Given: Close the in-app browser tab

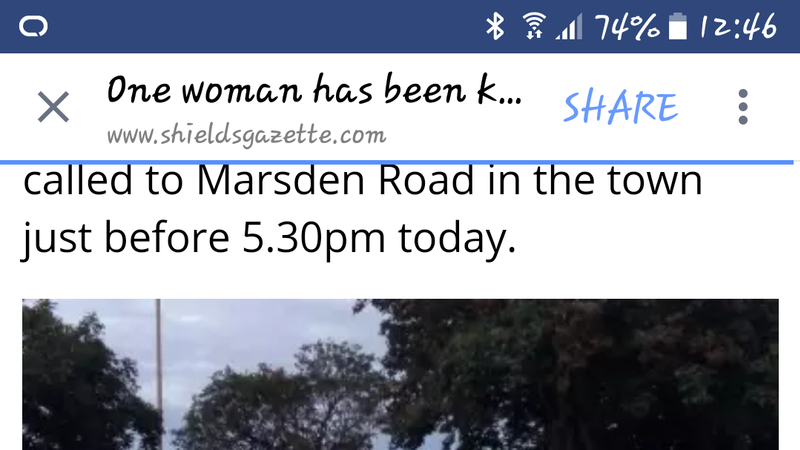Looking at the screenshot, I should click(53, 107).
